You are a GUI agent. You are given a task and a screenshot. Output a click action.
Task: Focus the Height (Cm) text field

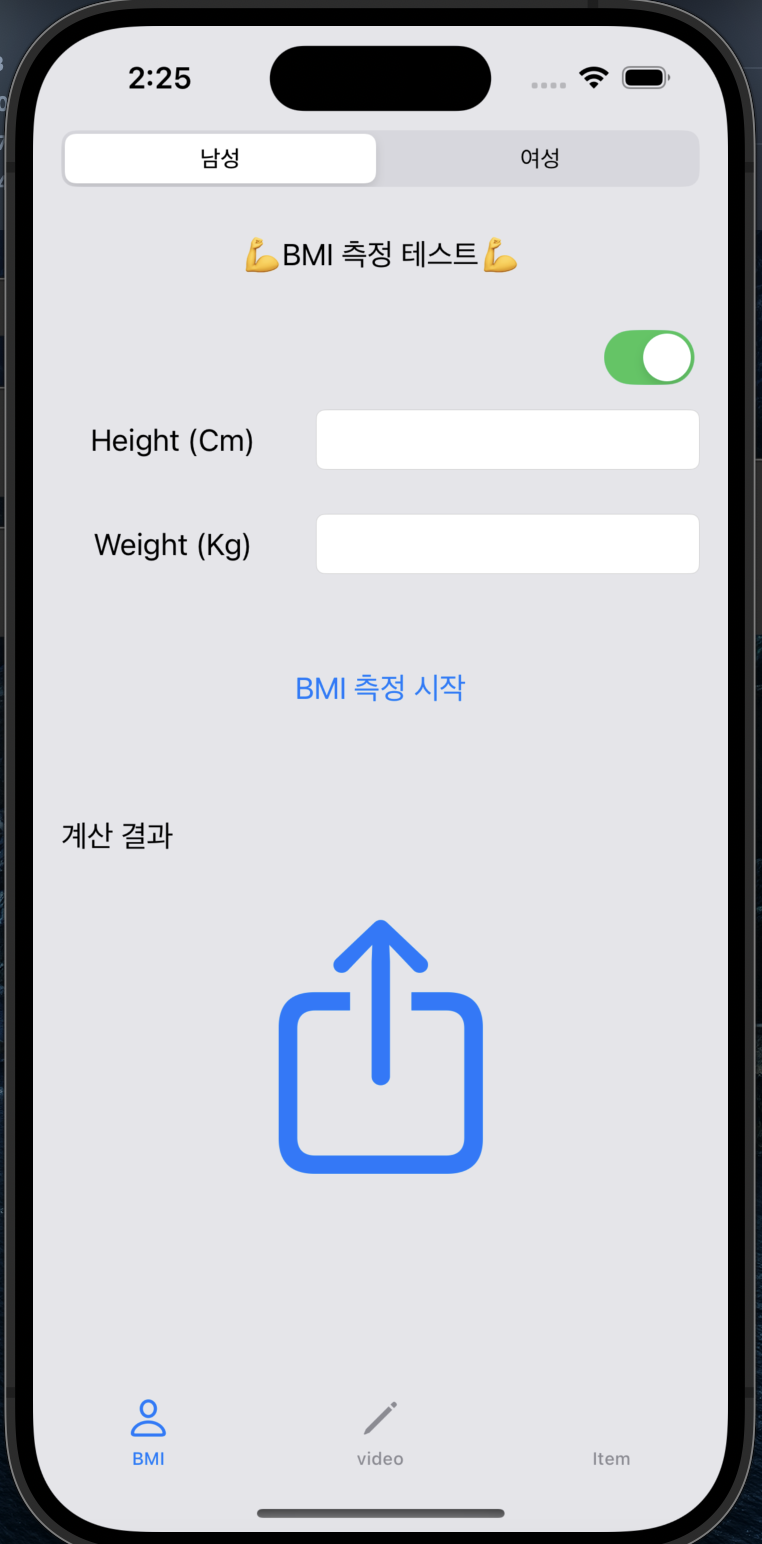click(x=507, y=440)
